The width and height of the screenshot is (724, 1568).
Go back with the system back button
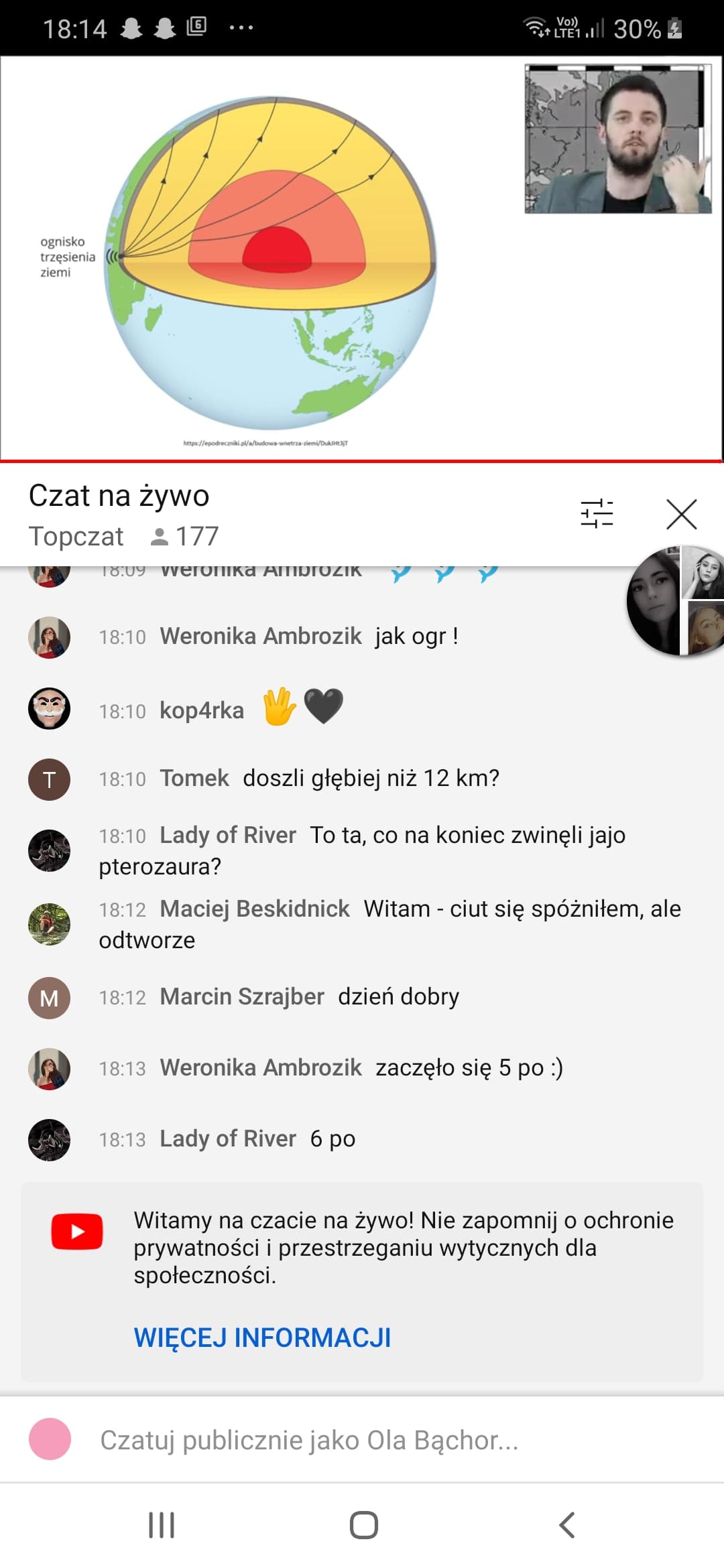(567, 1525)
